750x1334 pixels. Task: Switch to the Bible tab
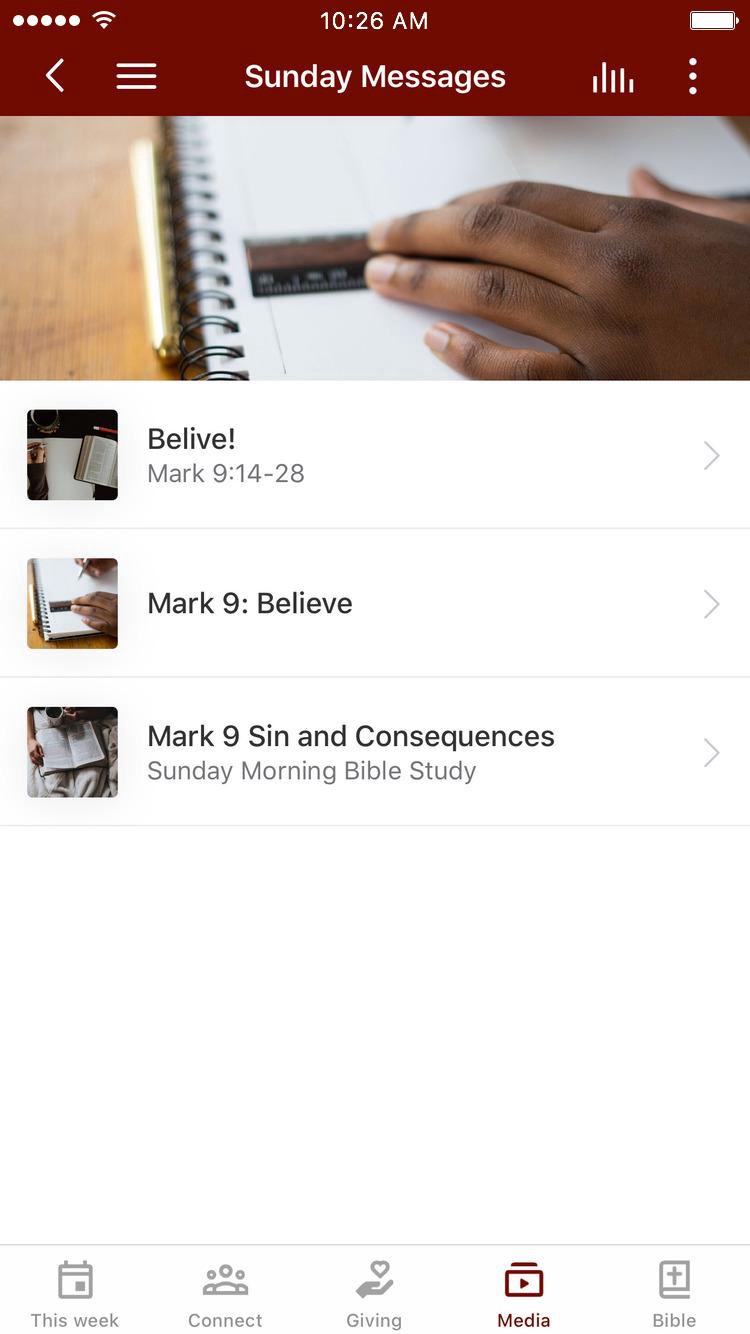[x=674, y=1294]
